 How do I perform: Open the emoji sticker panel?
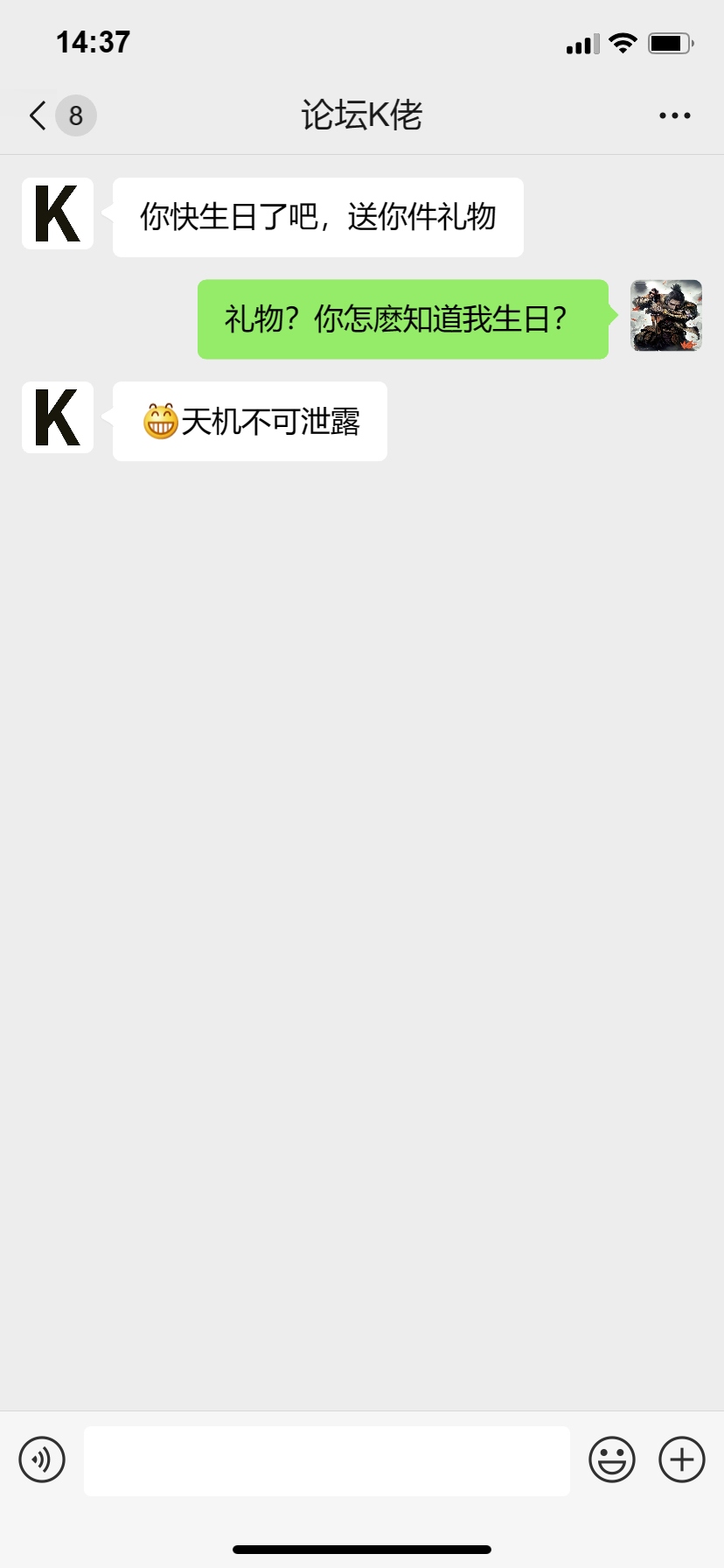tap(611, 1459)
